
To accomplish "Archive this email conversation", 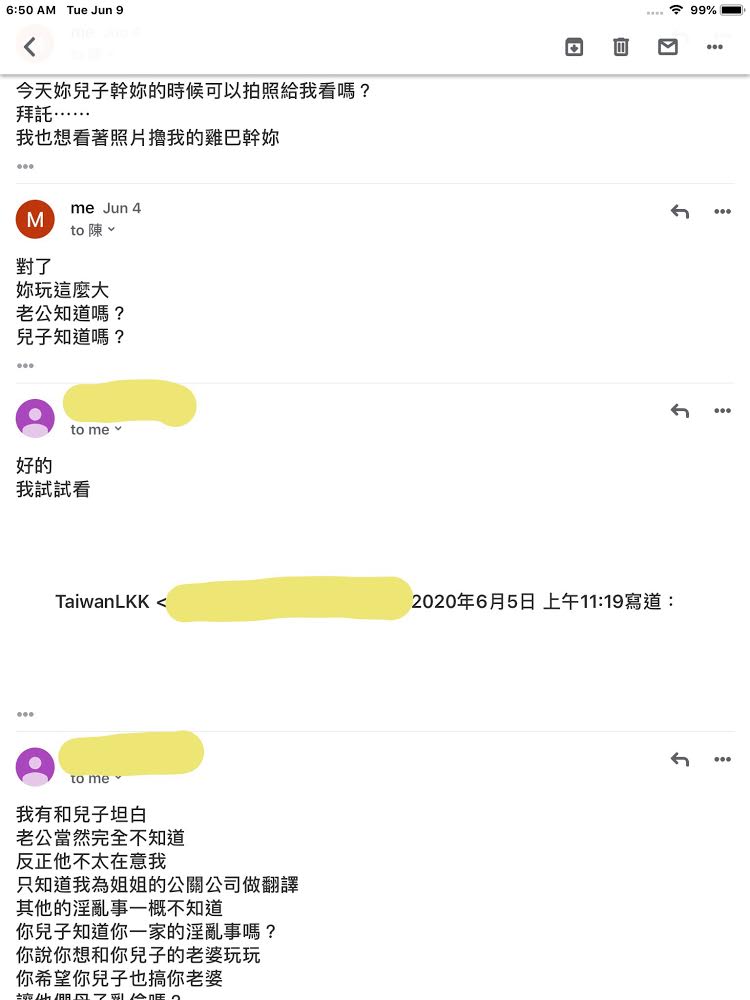I will 574,46.
